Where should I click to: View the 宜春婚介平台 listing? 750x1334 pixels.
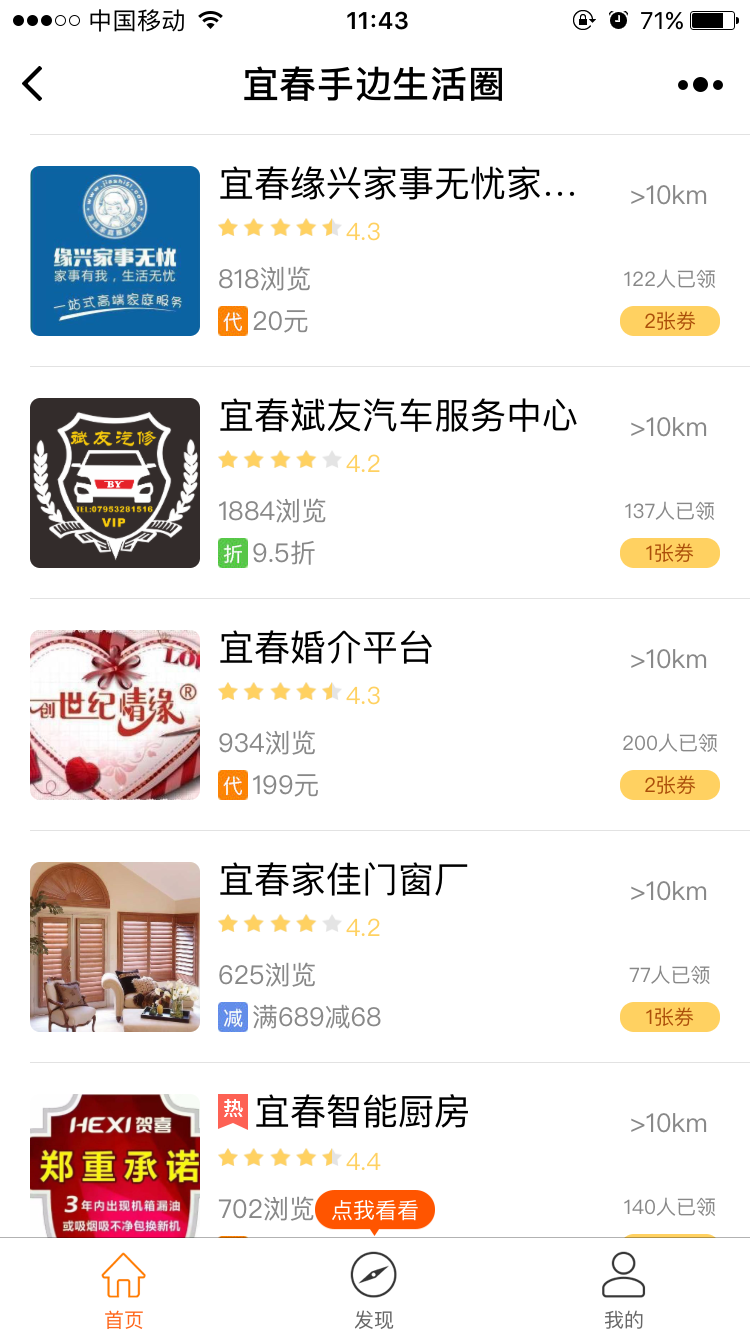326,649
